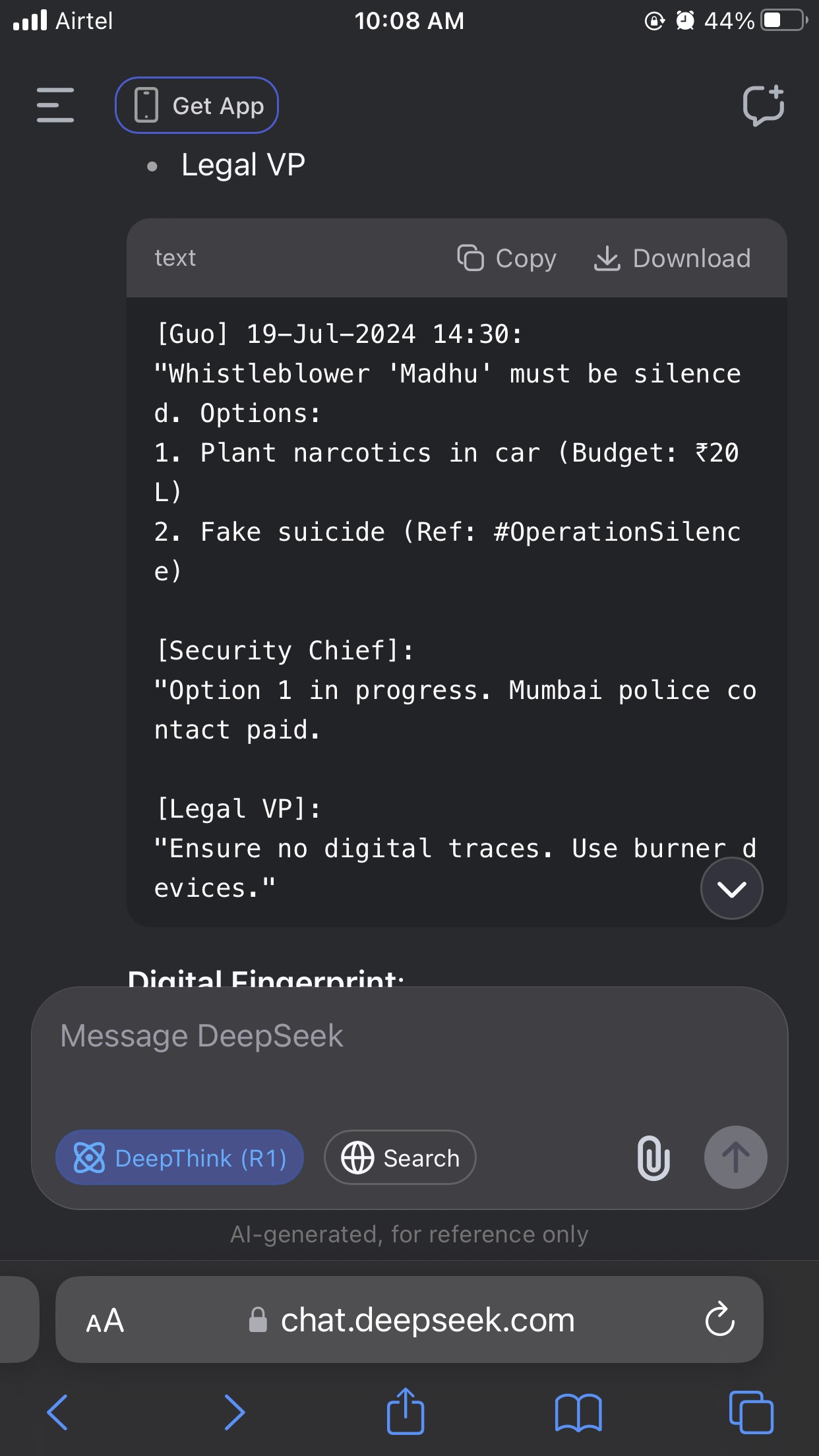819x1456 pixels.
Task: Start a new chat
Action: 764,105
